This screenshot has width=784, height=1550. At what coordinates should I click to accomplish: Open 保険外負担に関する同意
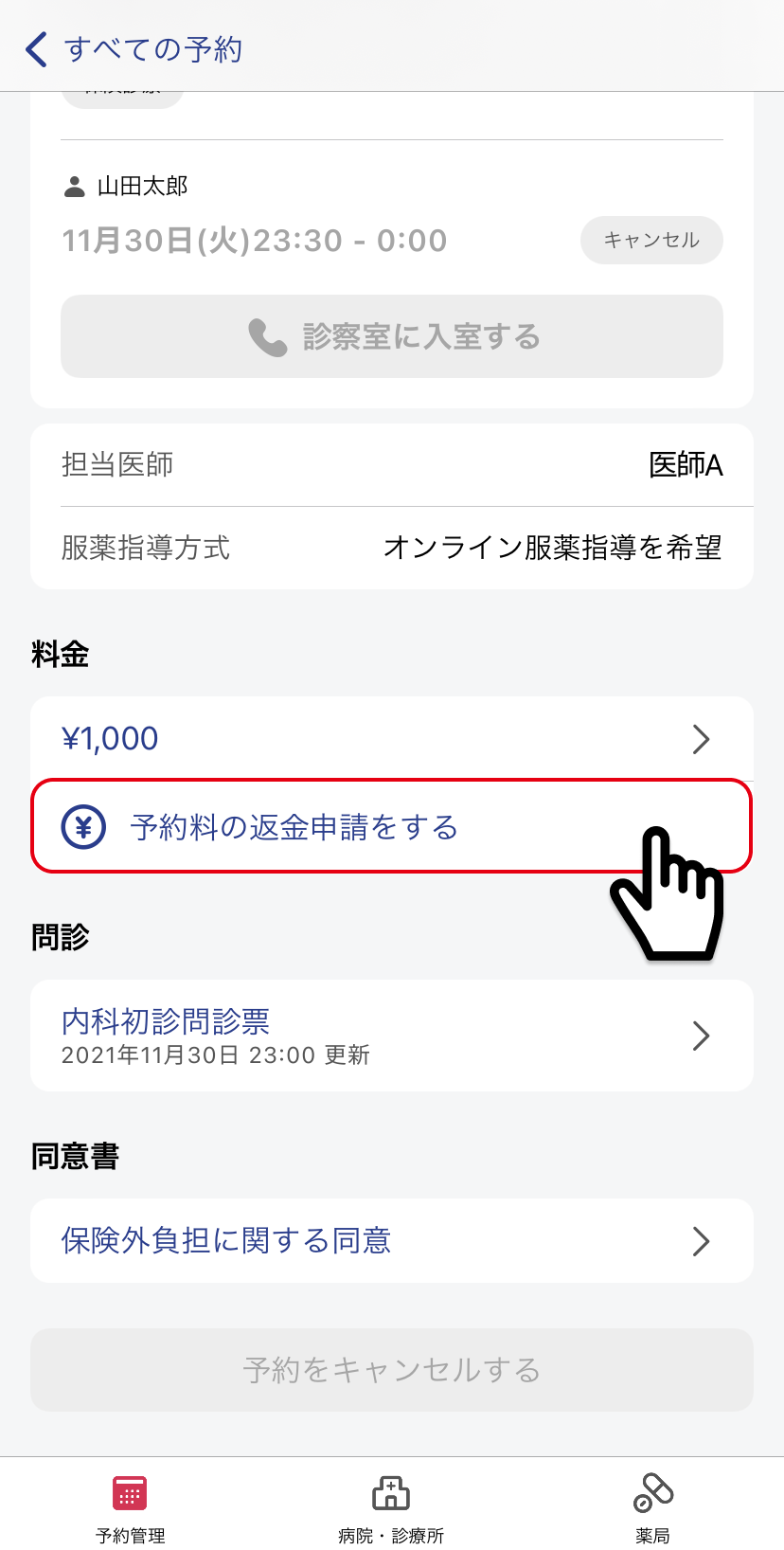[x=392, y=1240]
